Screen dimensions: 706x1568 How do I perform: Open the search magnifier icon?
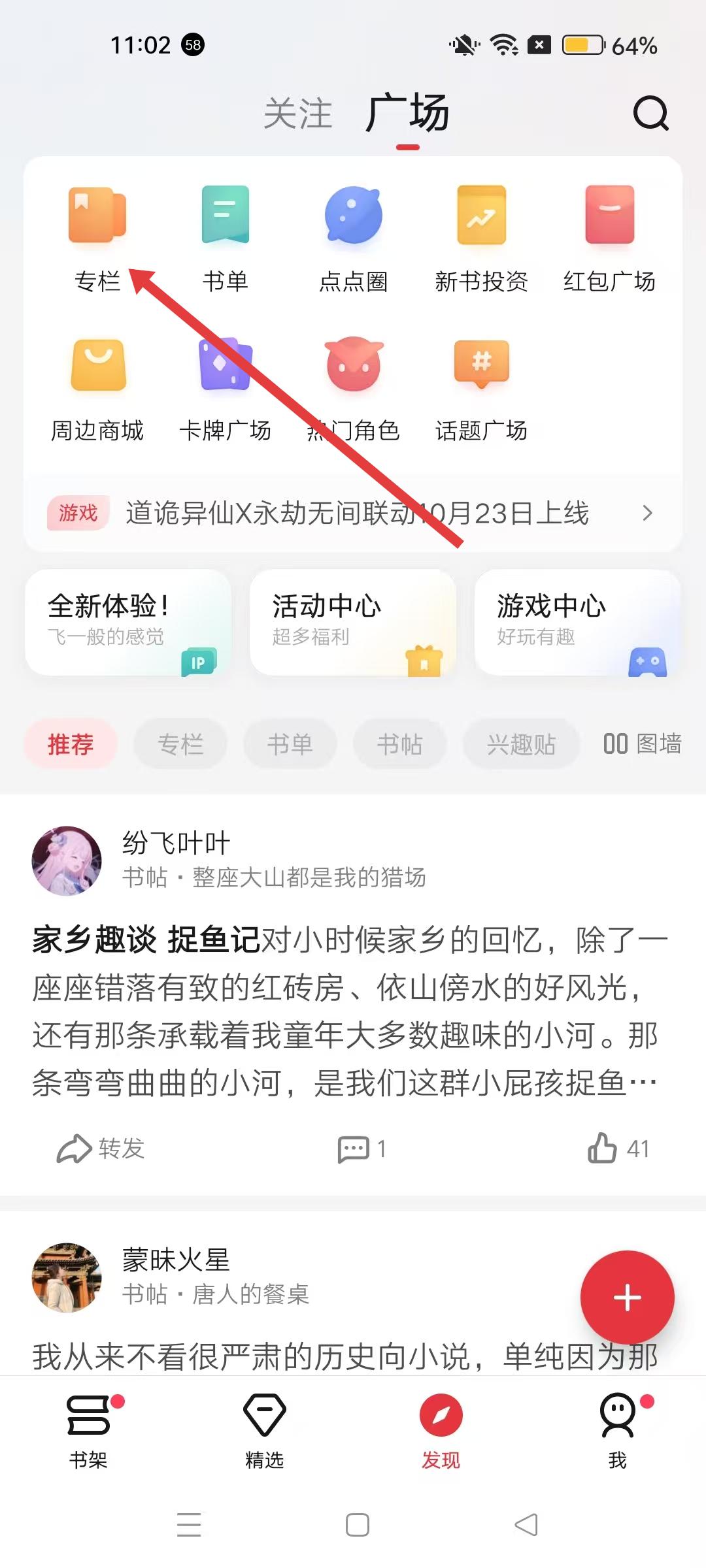(x=650, y=114)
